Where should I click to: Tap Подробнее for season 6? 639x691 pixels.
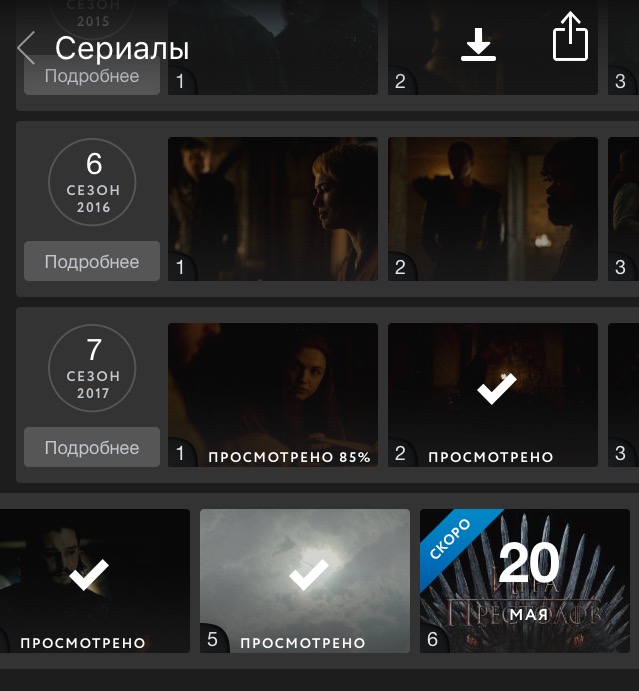(x=92, y=261)
